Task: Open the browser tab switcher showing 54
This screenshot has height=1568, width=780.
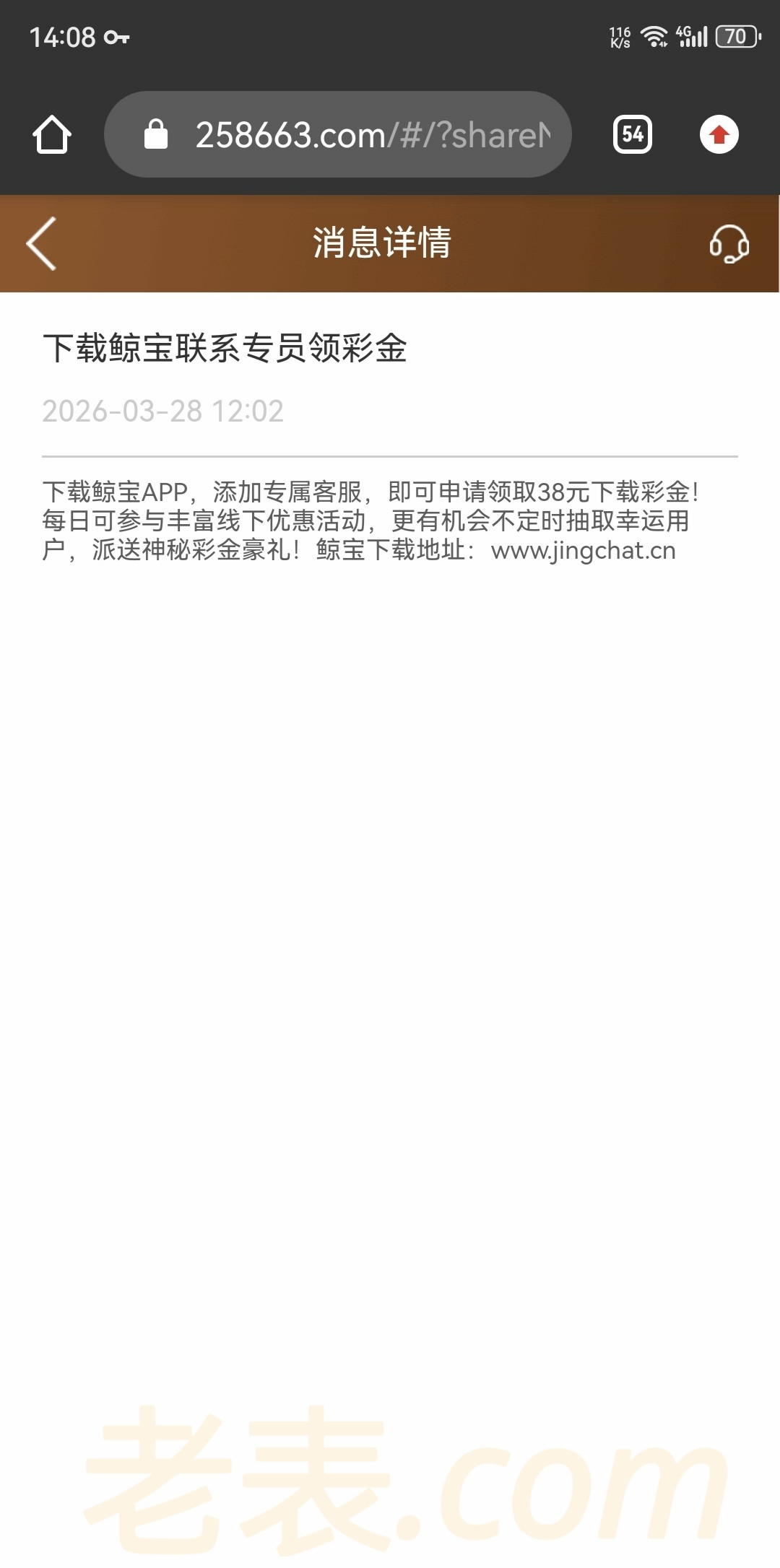Action: (632, 135)
